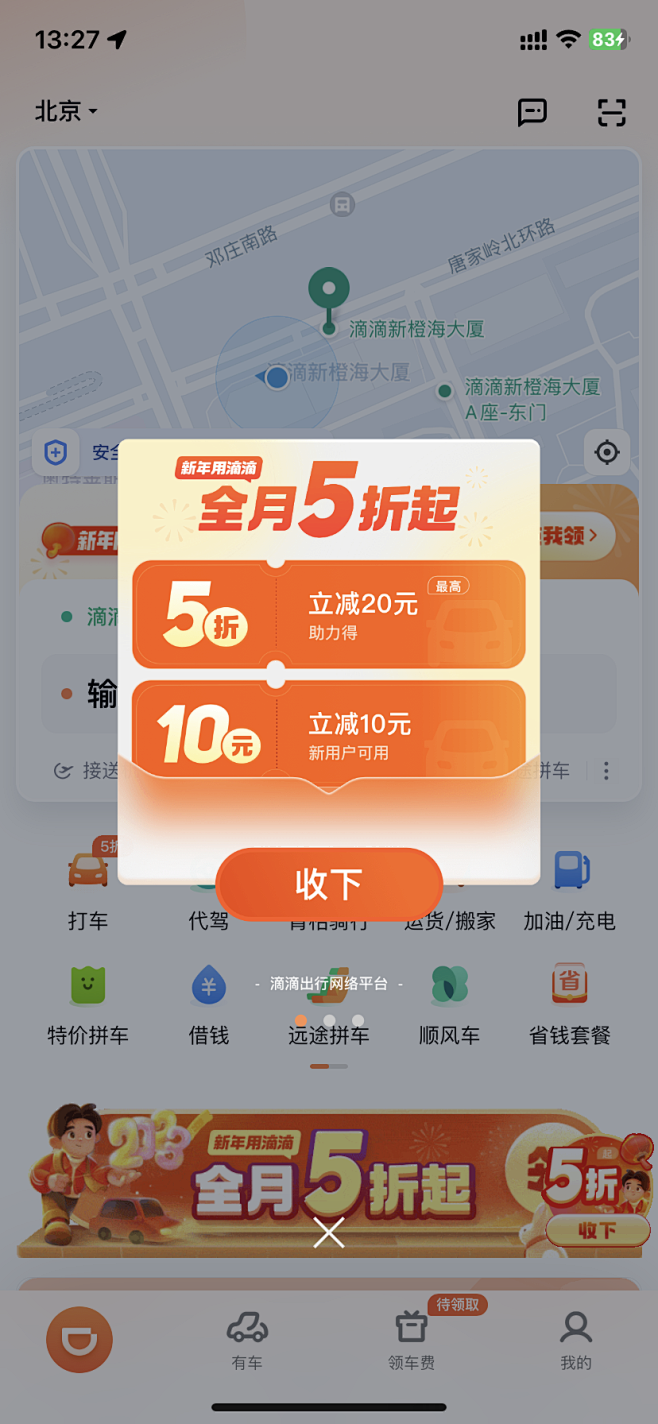Screen dimensions: 658x1424
Task: Open 特价拼车 service
Action: 88,1003
